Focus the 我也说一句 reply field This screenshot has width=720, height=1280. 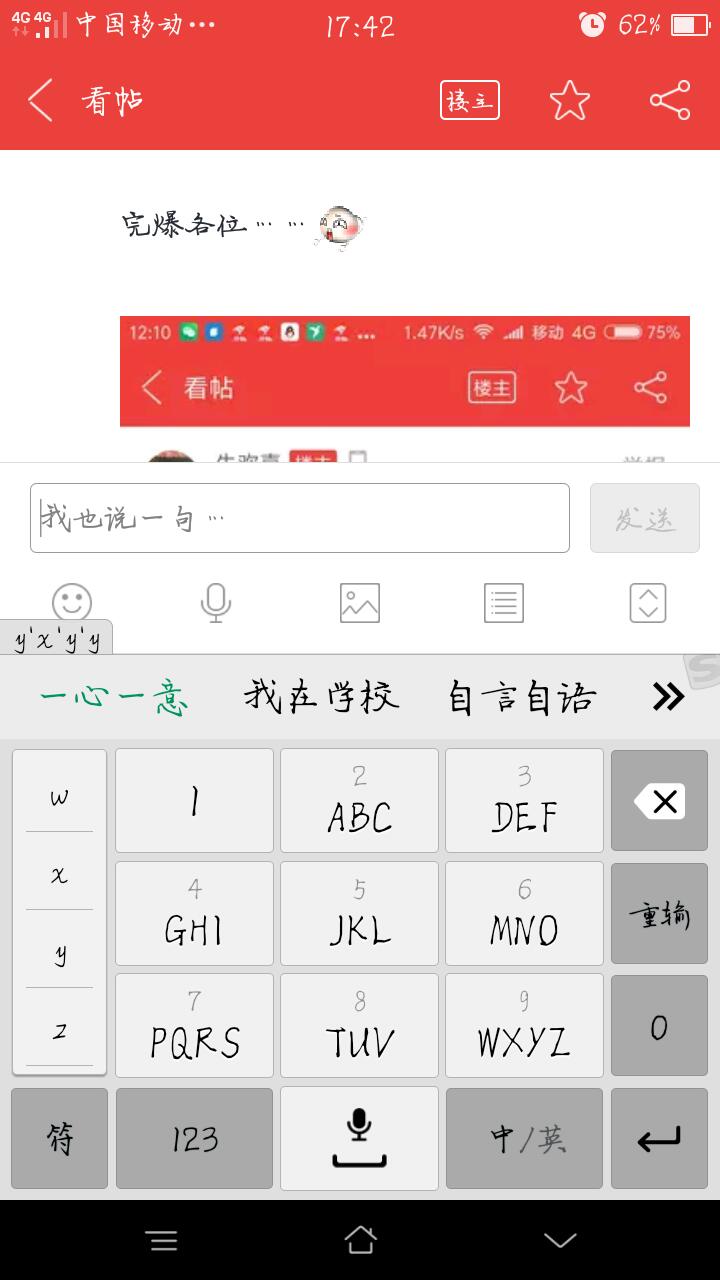coord(300,518)
